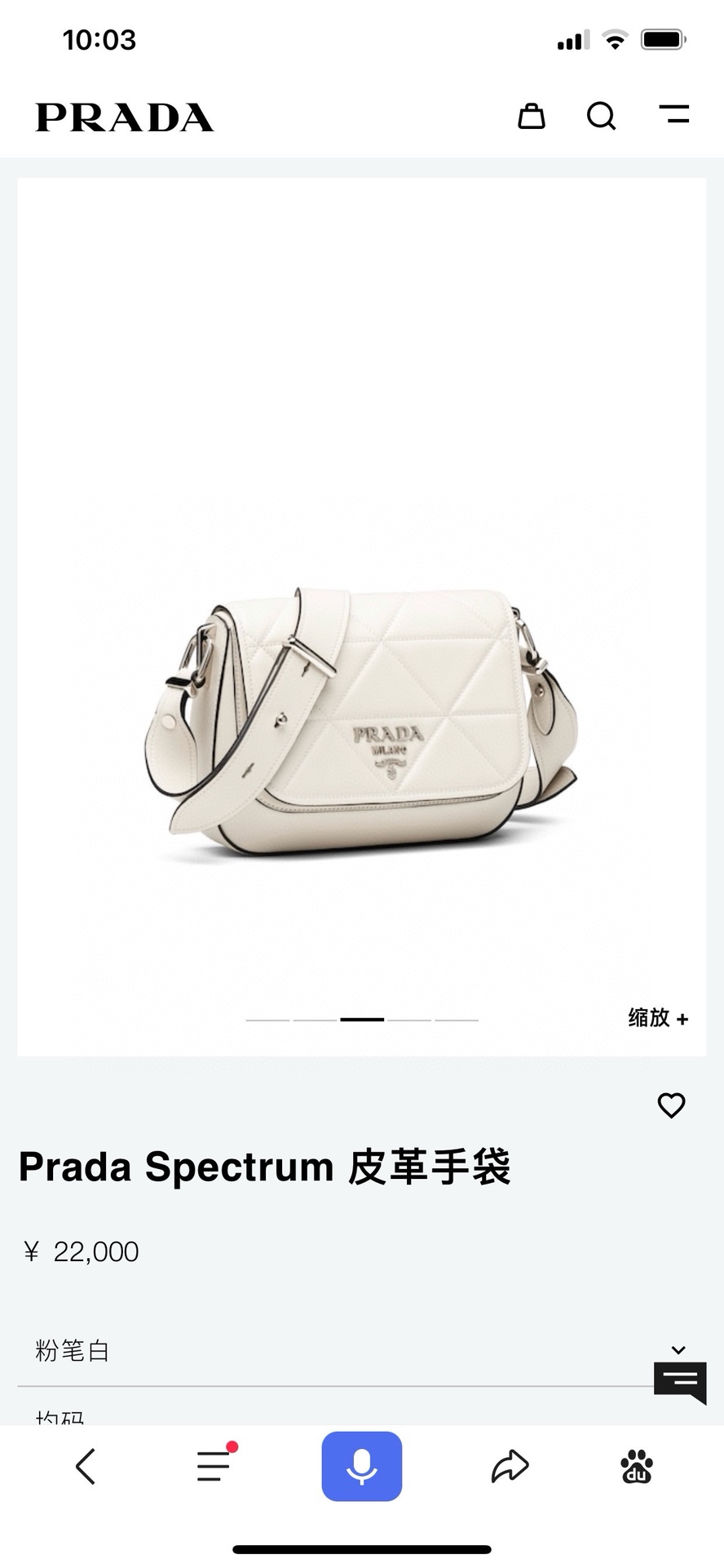Jump to last image indicator

tap(457, 1020)
